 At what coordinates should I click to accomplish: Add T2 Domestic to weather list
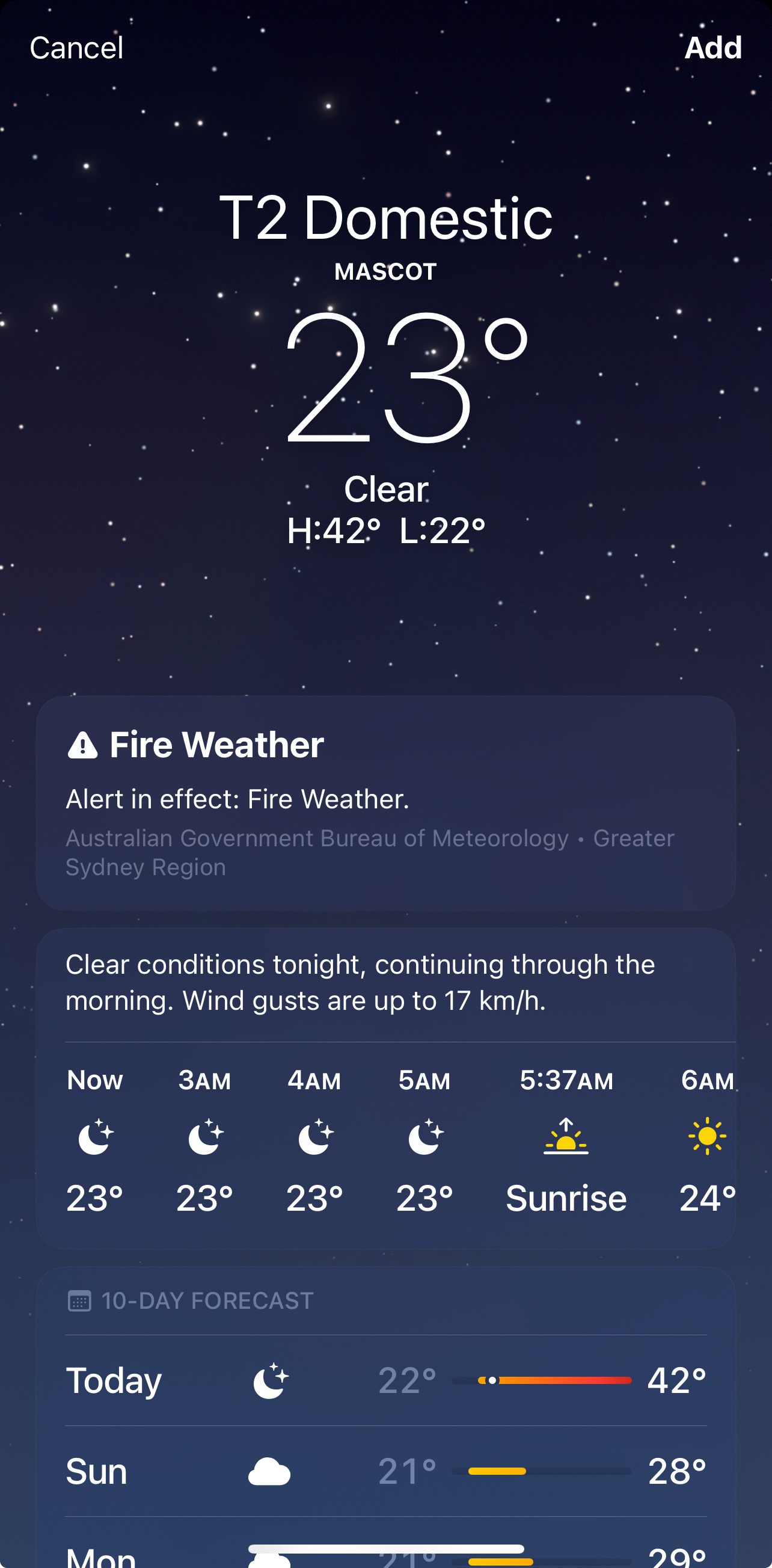pos(713,48)
